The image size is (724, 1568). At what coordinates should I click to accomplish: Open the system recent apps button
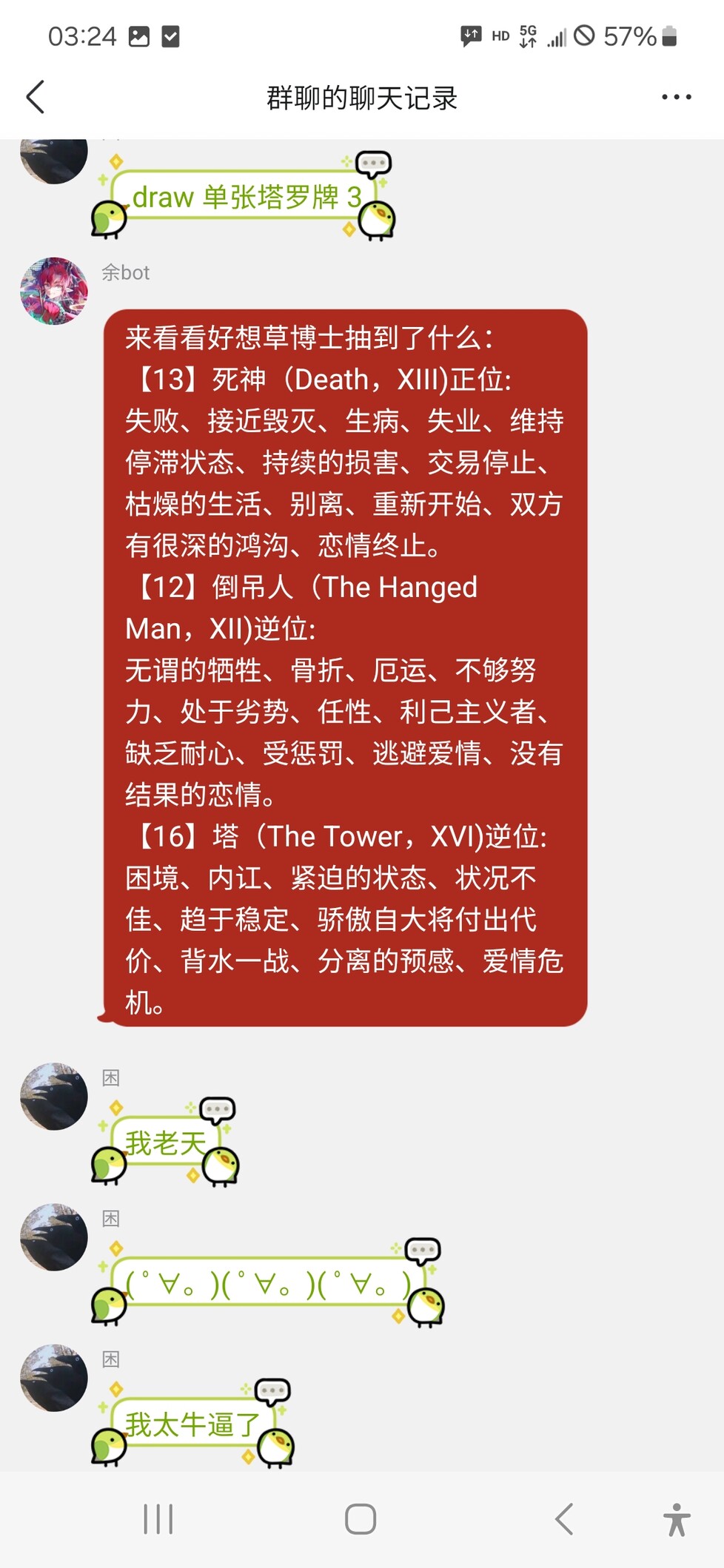tap(158, 1519)
